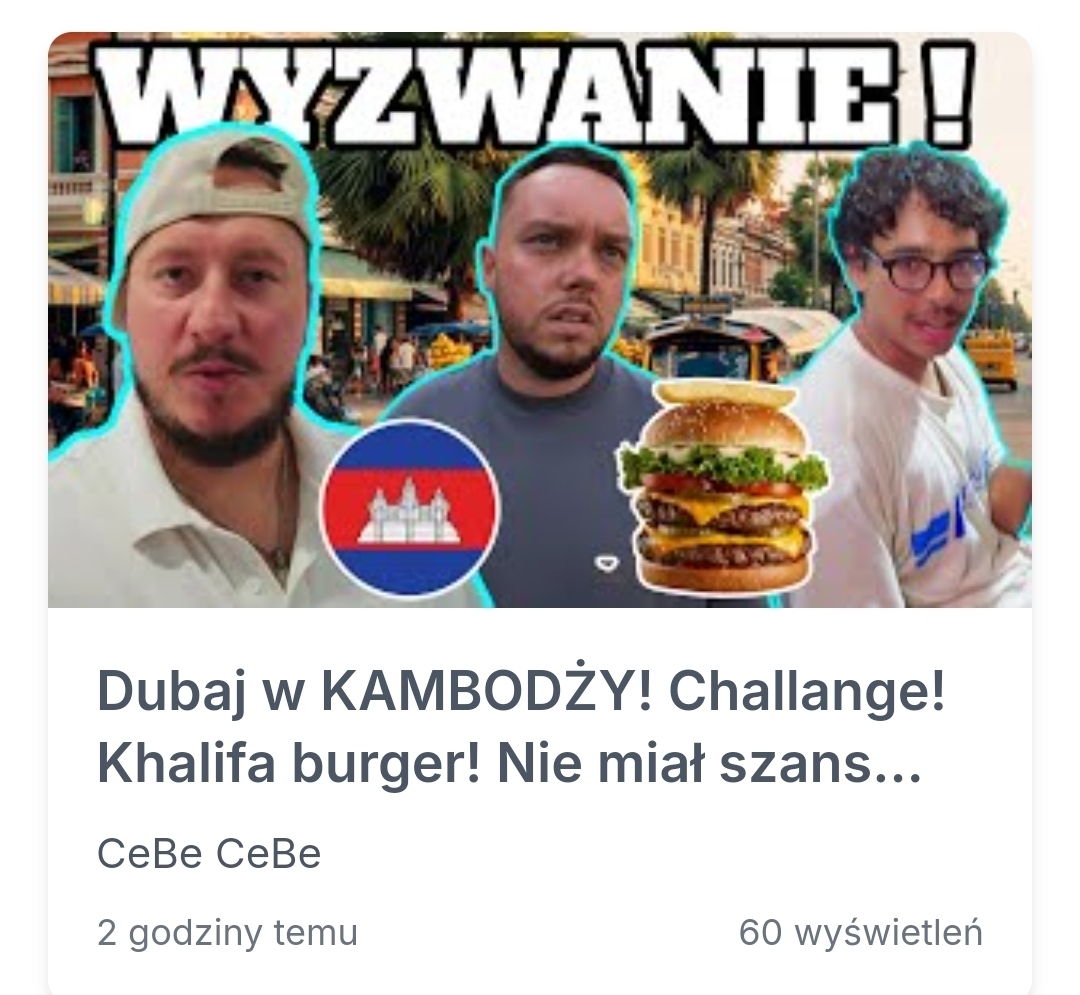Open the Dubaj w KAMBODŻY video card
This screenshot has width=1080, height=995.
520,730
